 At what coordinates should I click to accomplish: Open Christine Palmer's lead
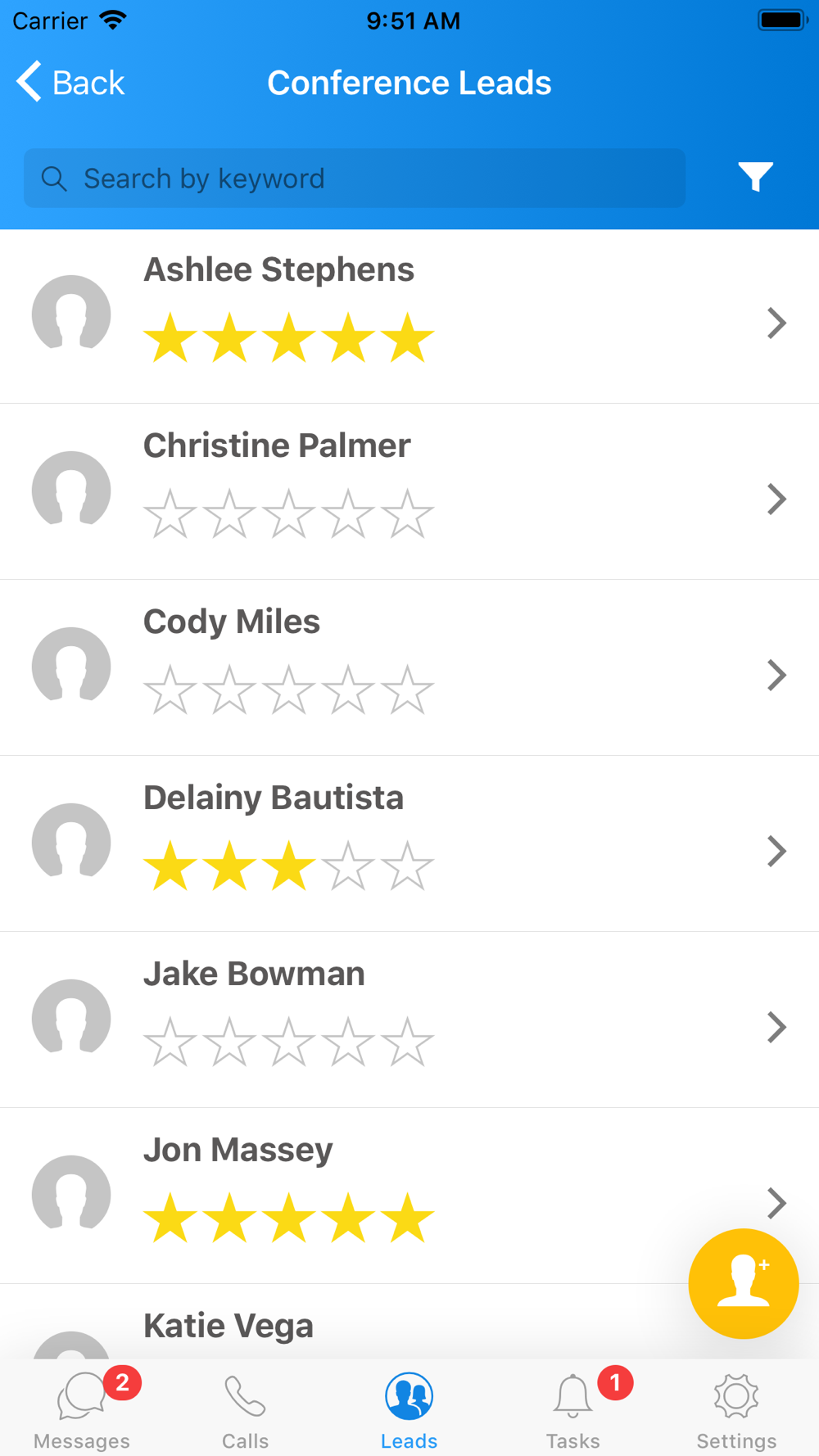pos(409,491)
